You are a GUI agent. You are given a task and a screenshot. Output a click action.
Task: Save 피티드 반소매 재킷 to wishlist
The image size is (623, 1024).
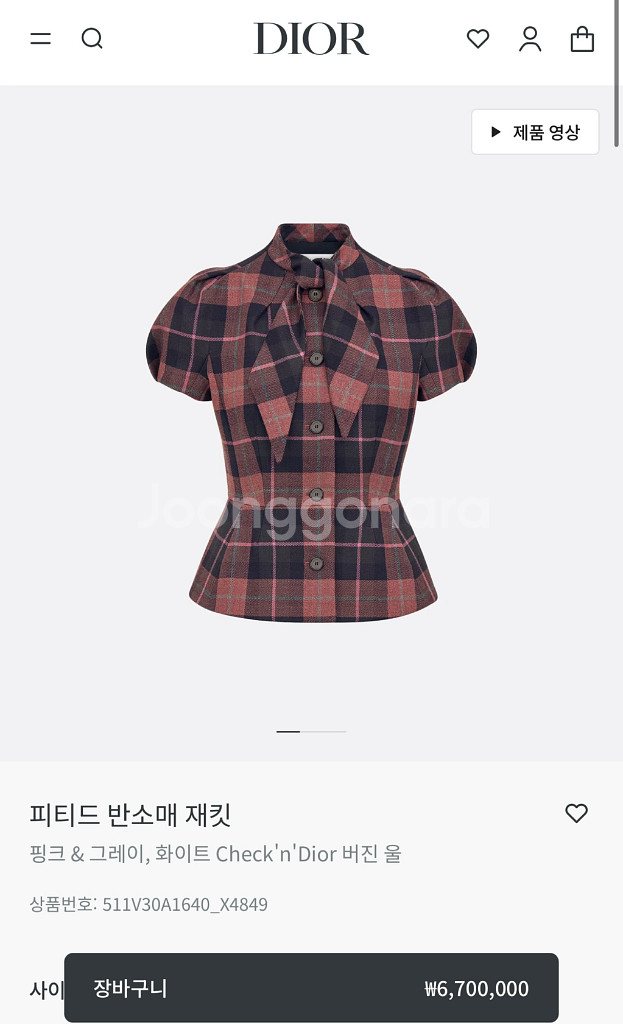(576, 813)
